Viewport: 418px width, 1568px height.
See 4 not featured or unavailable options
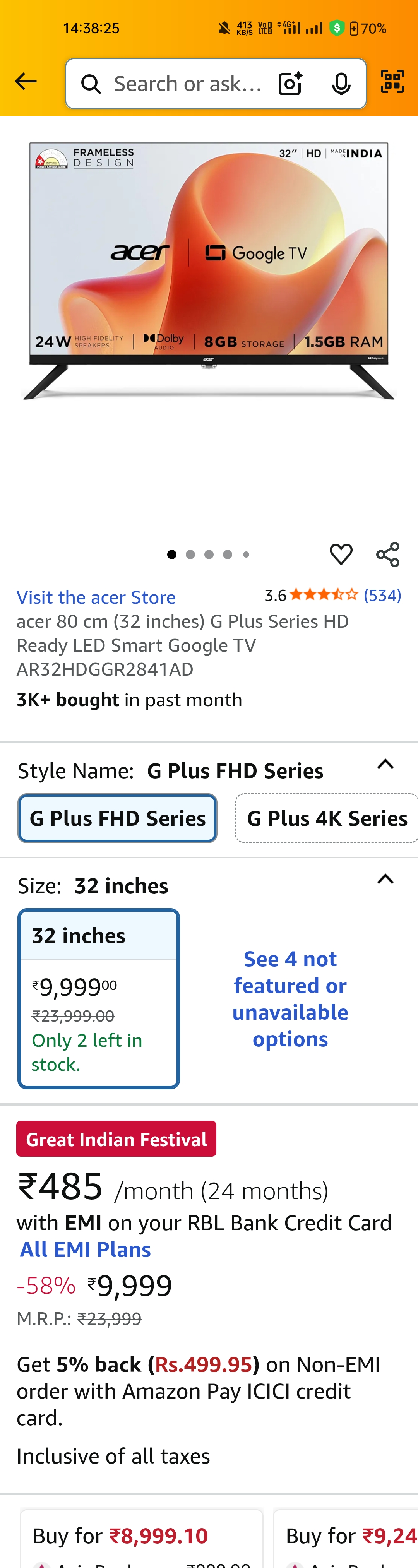[x=290, y=999]
